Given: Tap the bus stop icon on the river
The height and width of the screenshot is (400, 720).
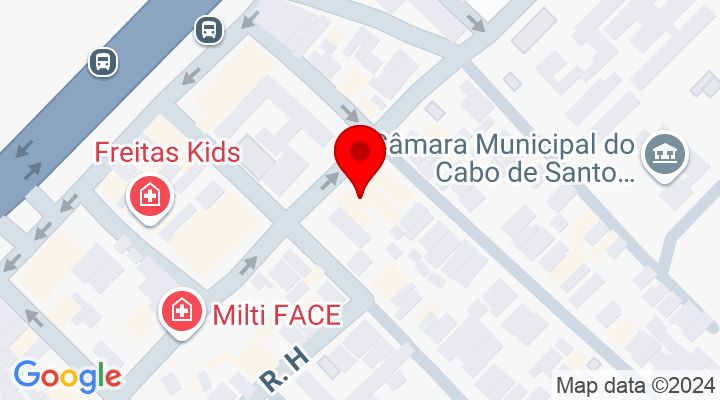Looking at the screenshot, I should (103, 62).
